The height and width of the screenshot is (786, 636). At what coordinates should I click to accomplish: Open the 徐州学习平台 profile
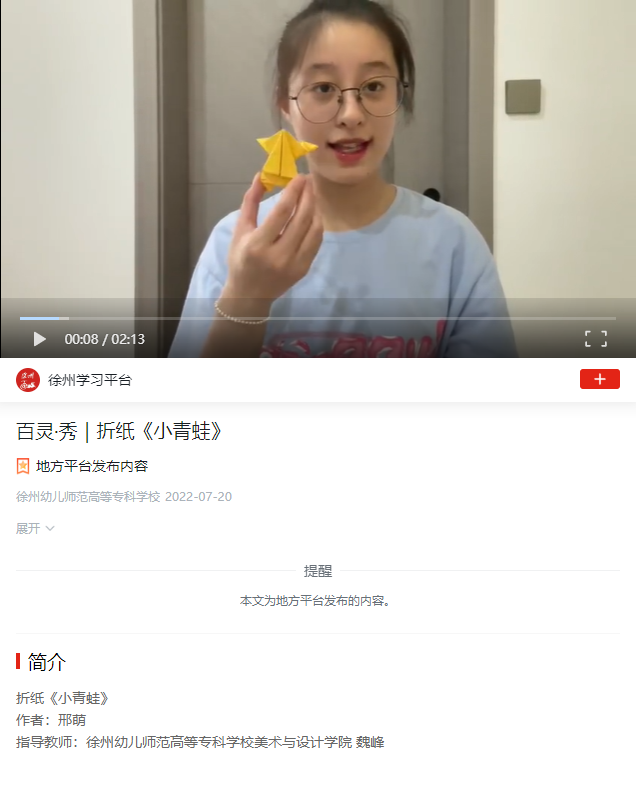pos(89,380)
